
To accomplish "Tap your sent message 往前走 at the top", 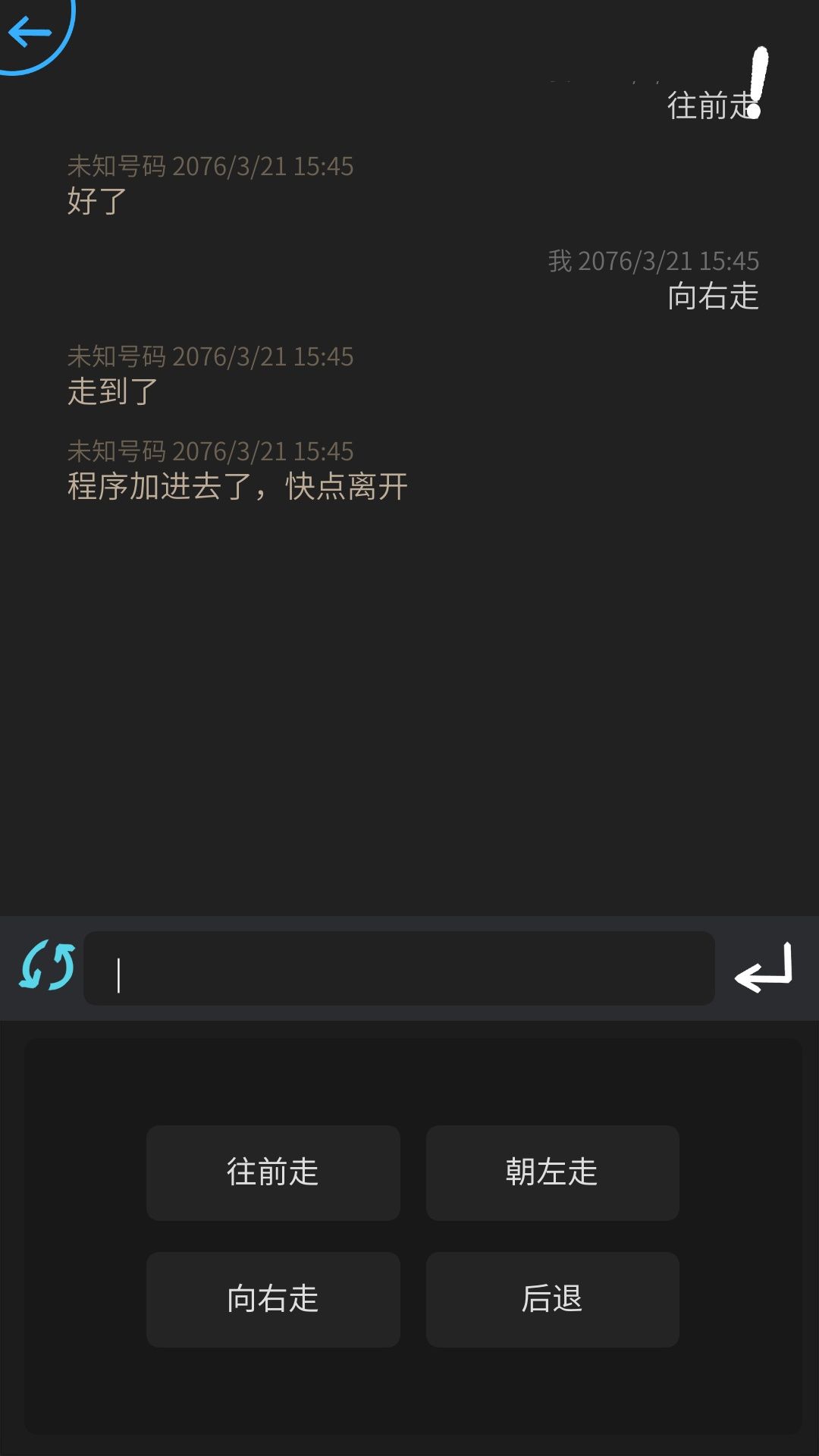I will [x=711, y=104].
